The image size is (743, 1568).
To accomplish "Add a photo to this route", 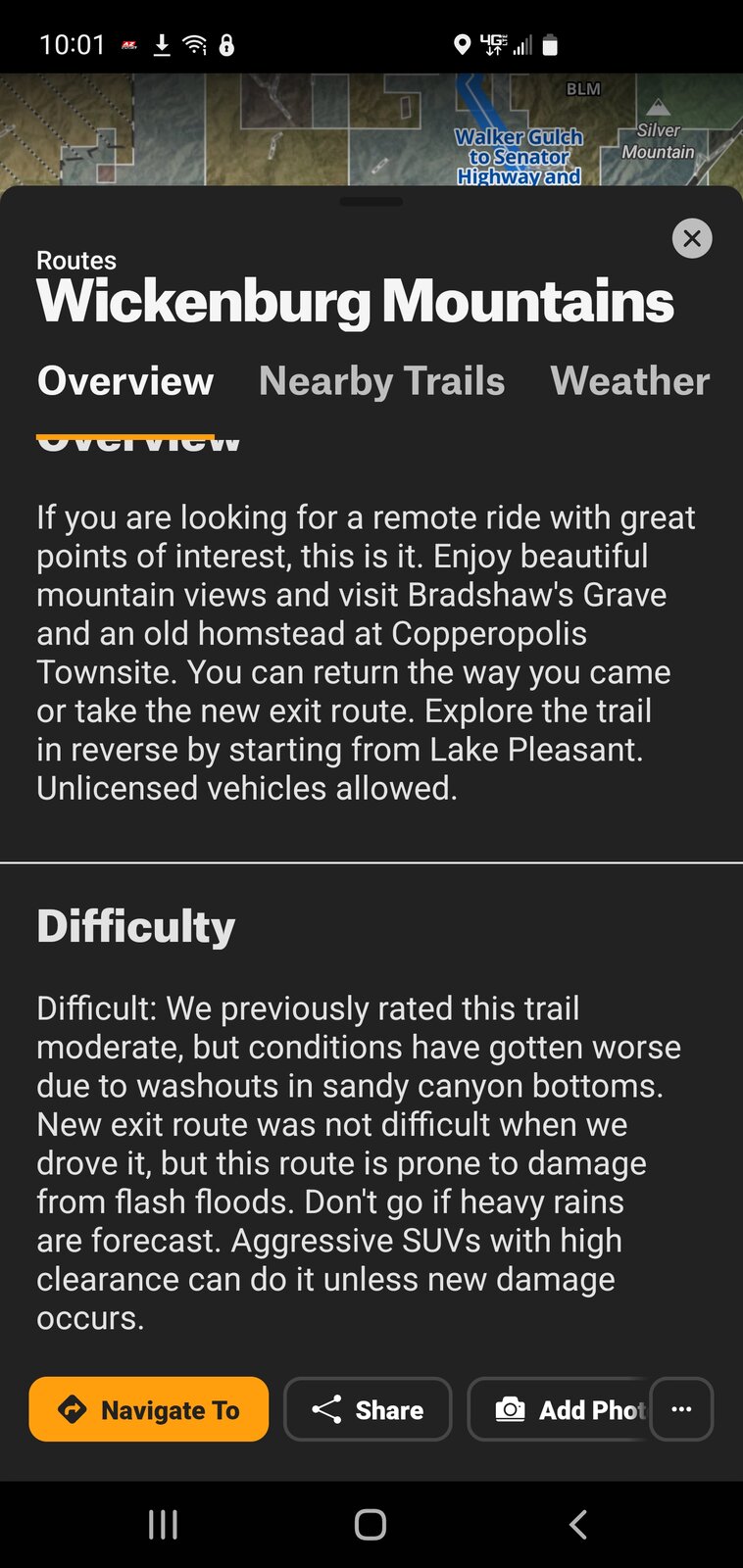I will 559,1409.
